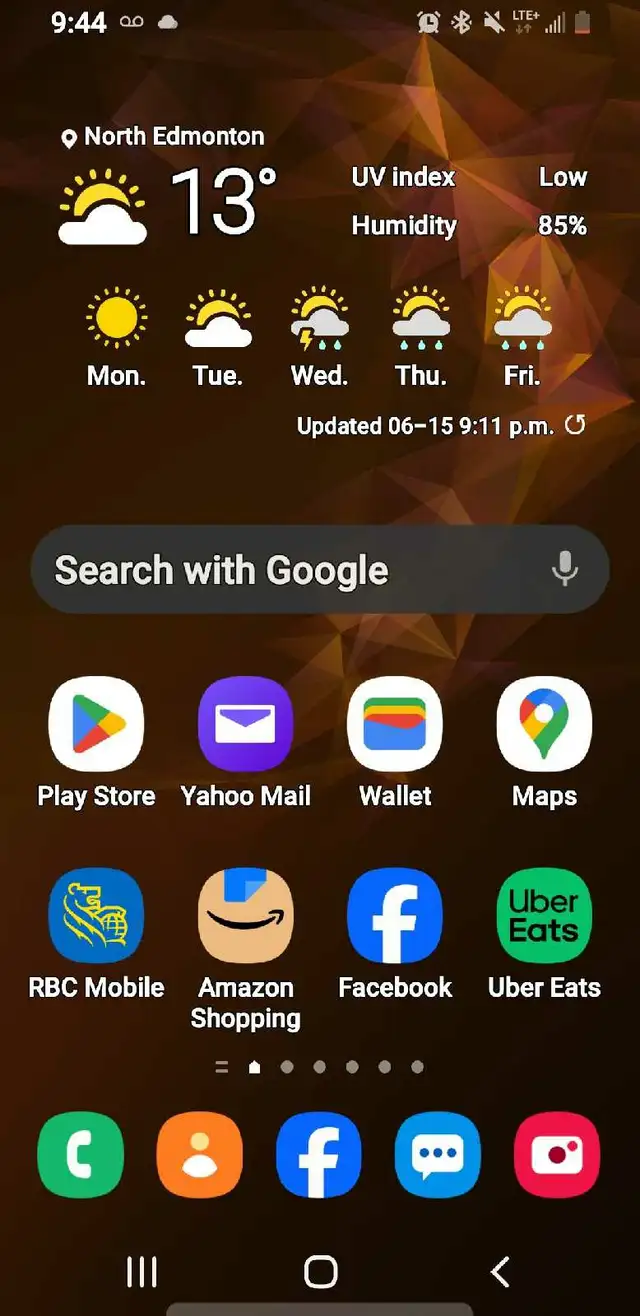The width and height of the screenshot is (640, 1316).
Task: Open Google Maps
Action: click(x=544, y=724)
